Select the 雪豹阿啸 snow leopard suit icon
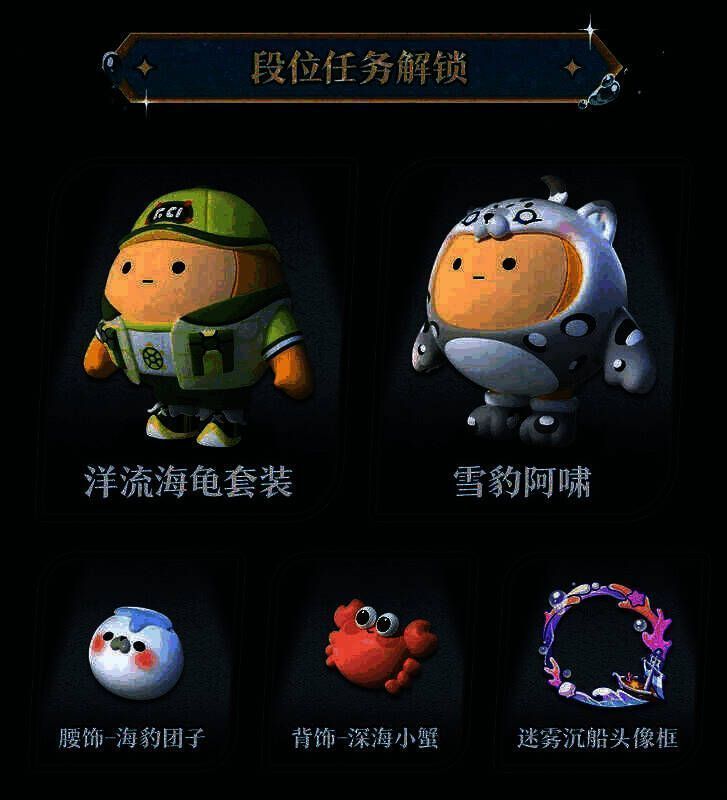This screenshot has height=800, width=727. tap(520, 300)
